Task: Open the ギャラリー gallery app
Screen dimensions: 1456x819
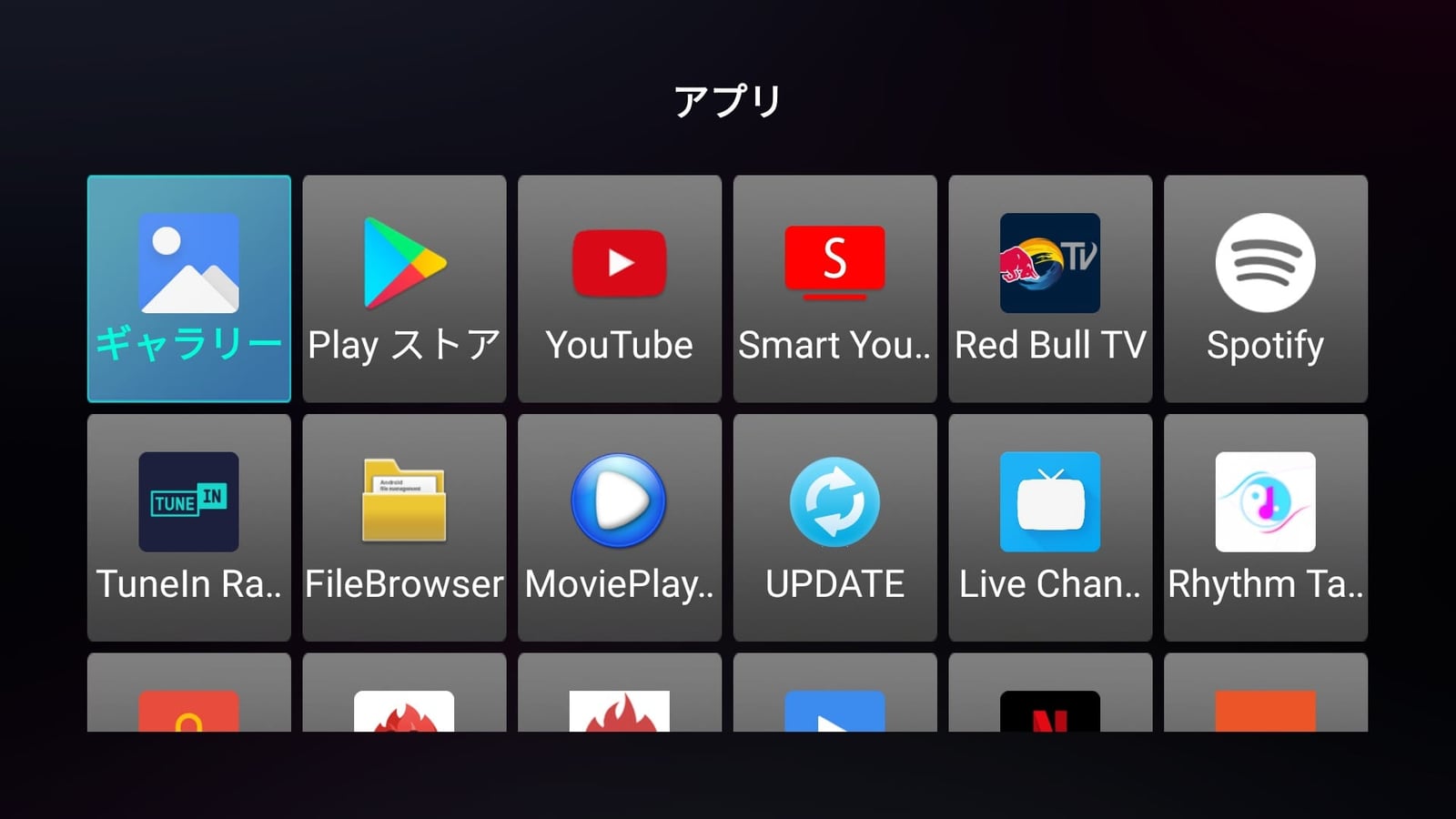Action: (x=189, y=288)
